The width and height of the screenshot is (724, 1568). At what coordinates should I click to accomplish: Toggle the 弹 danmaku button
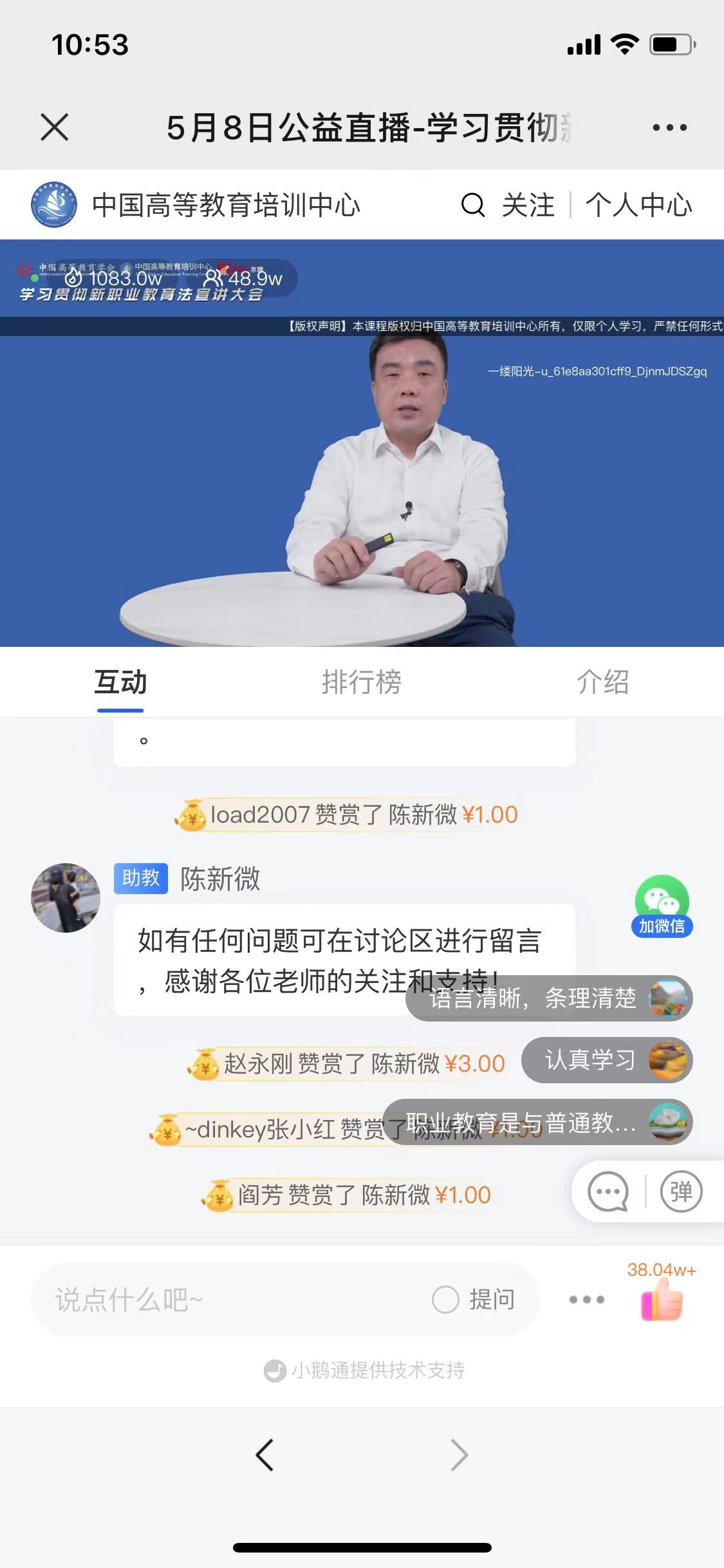(681, 1191)
